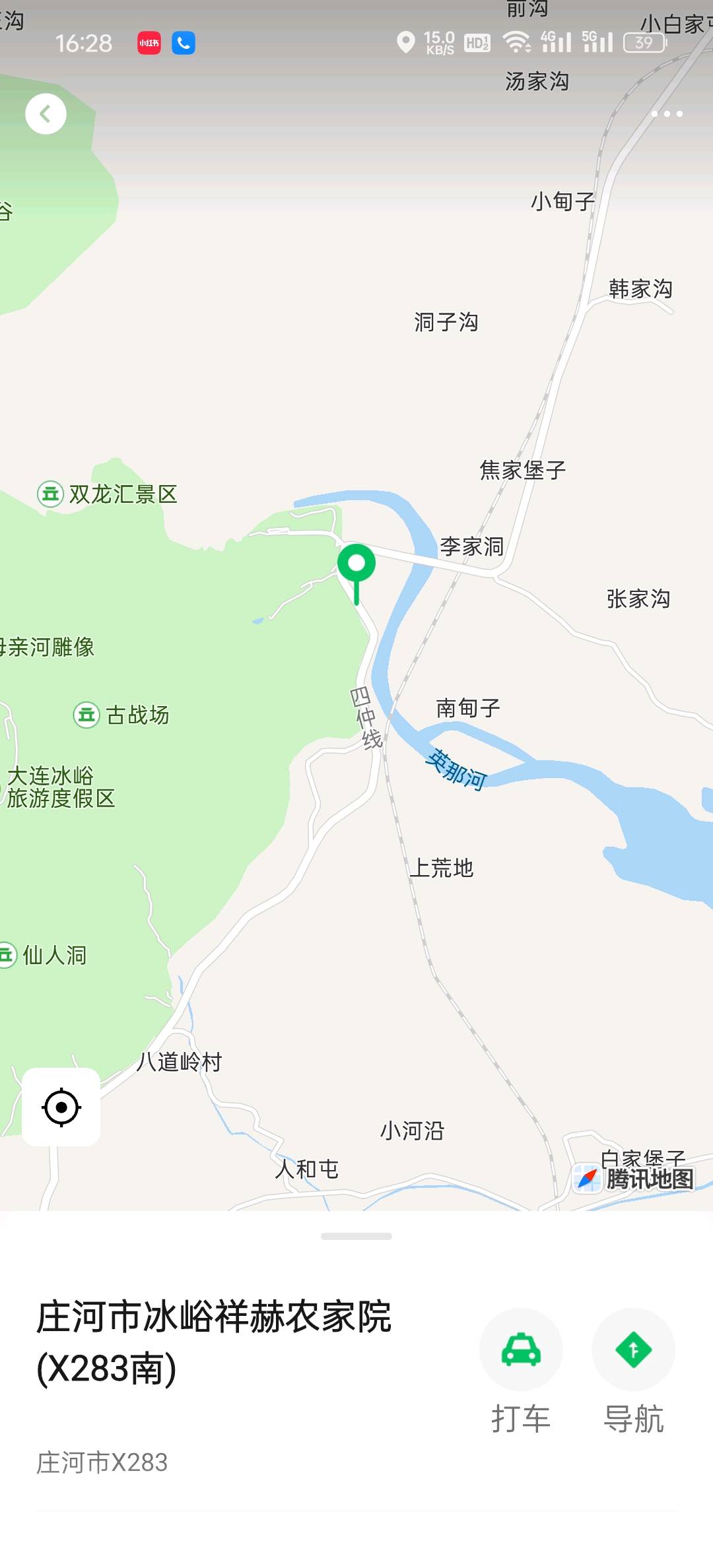Tap the bottom sheet drag handle
The height and width of the screenshot is (1568, 713).
pos(356,1236)
